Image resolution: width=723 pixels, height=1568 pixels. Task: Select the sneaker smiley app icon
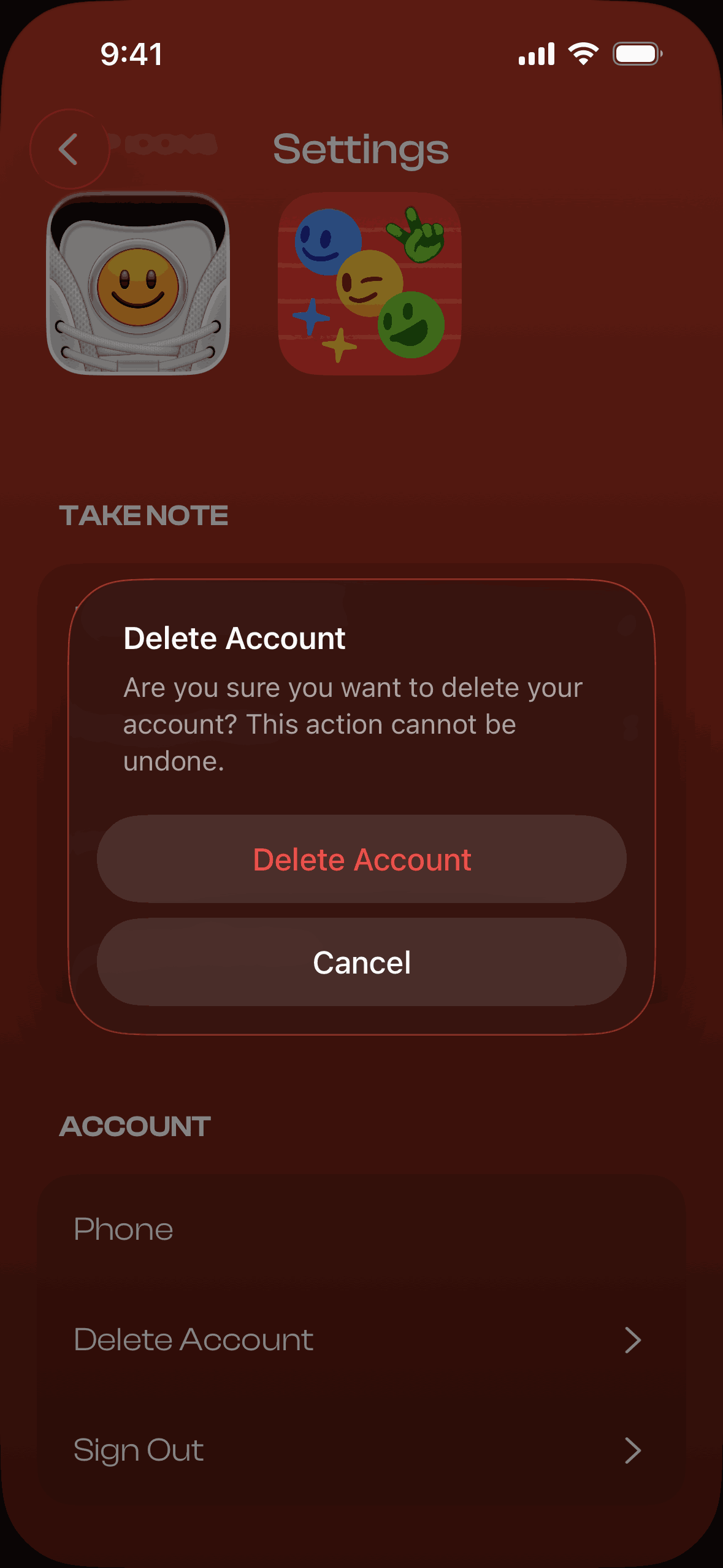click(138, 283)
